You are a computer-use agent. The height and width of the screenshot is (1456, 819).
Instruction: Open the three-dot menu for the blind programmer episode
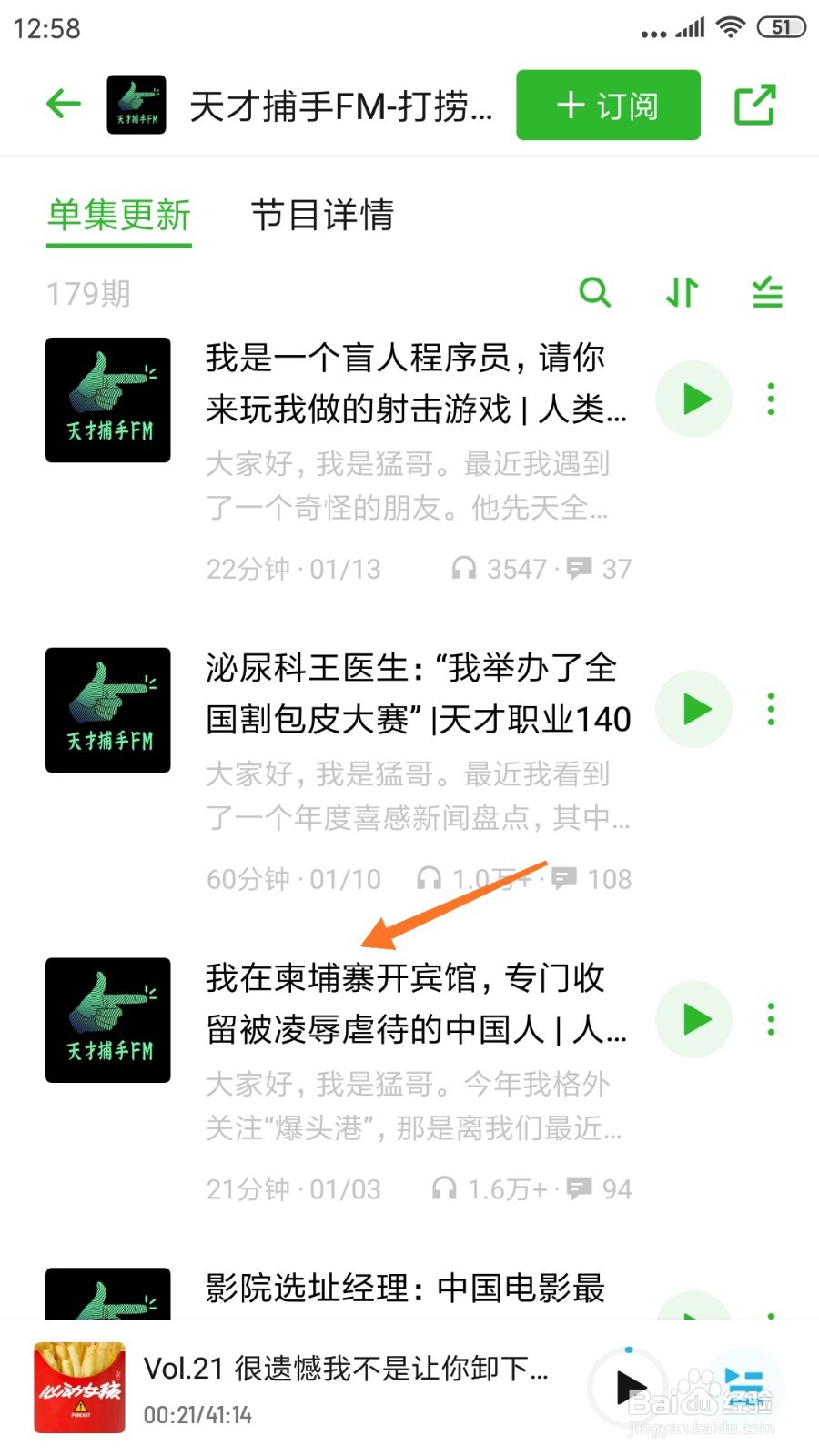(x=771, y=398)
